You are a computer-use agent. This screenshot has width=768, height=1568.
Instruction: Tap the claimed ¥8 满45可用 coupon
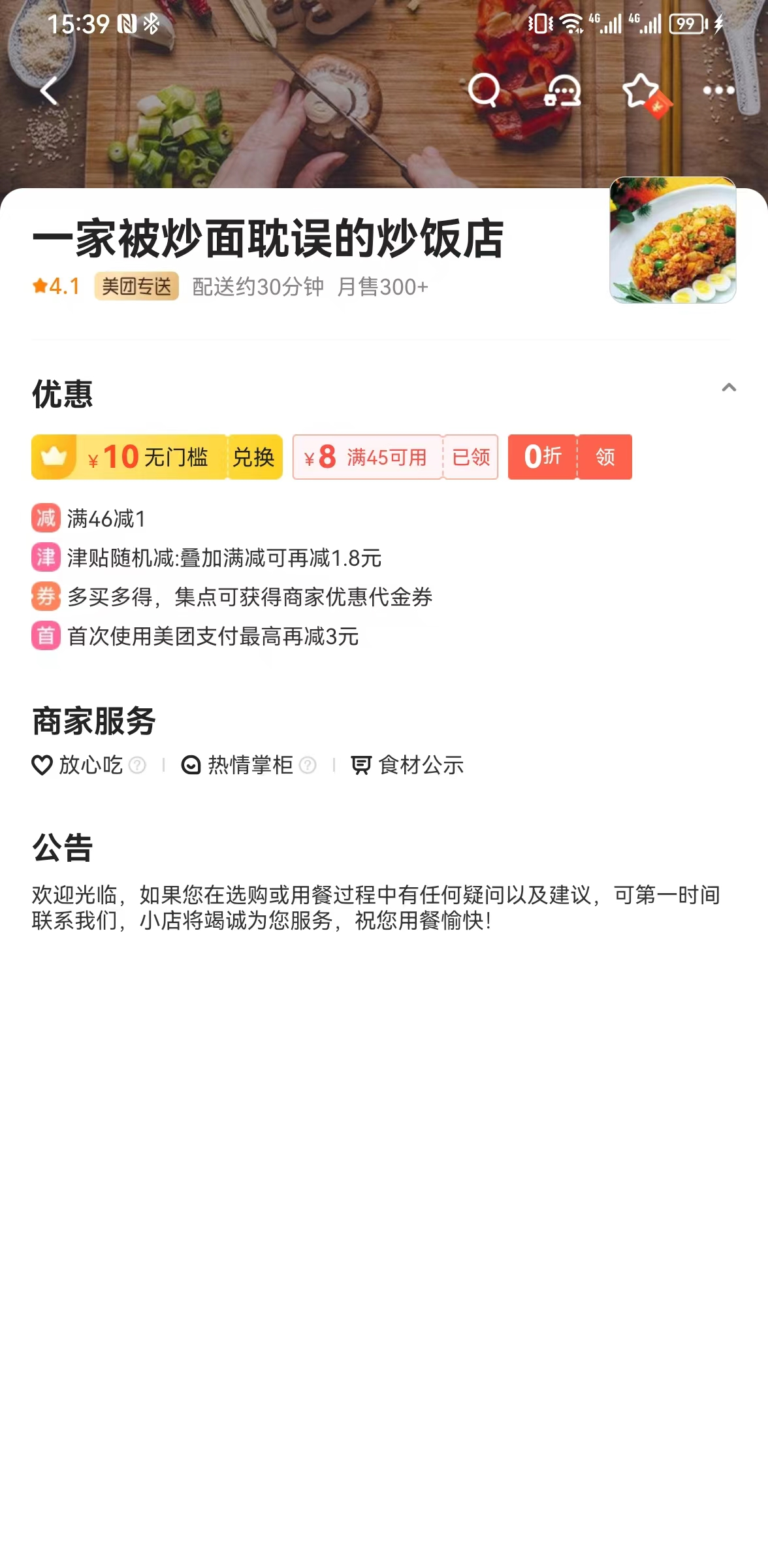click(395, 457)
